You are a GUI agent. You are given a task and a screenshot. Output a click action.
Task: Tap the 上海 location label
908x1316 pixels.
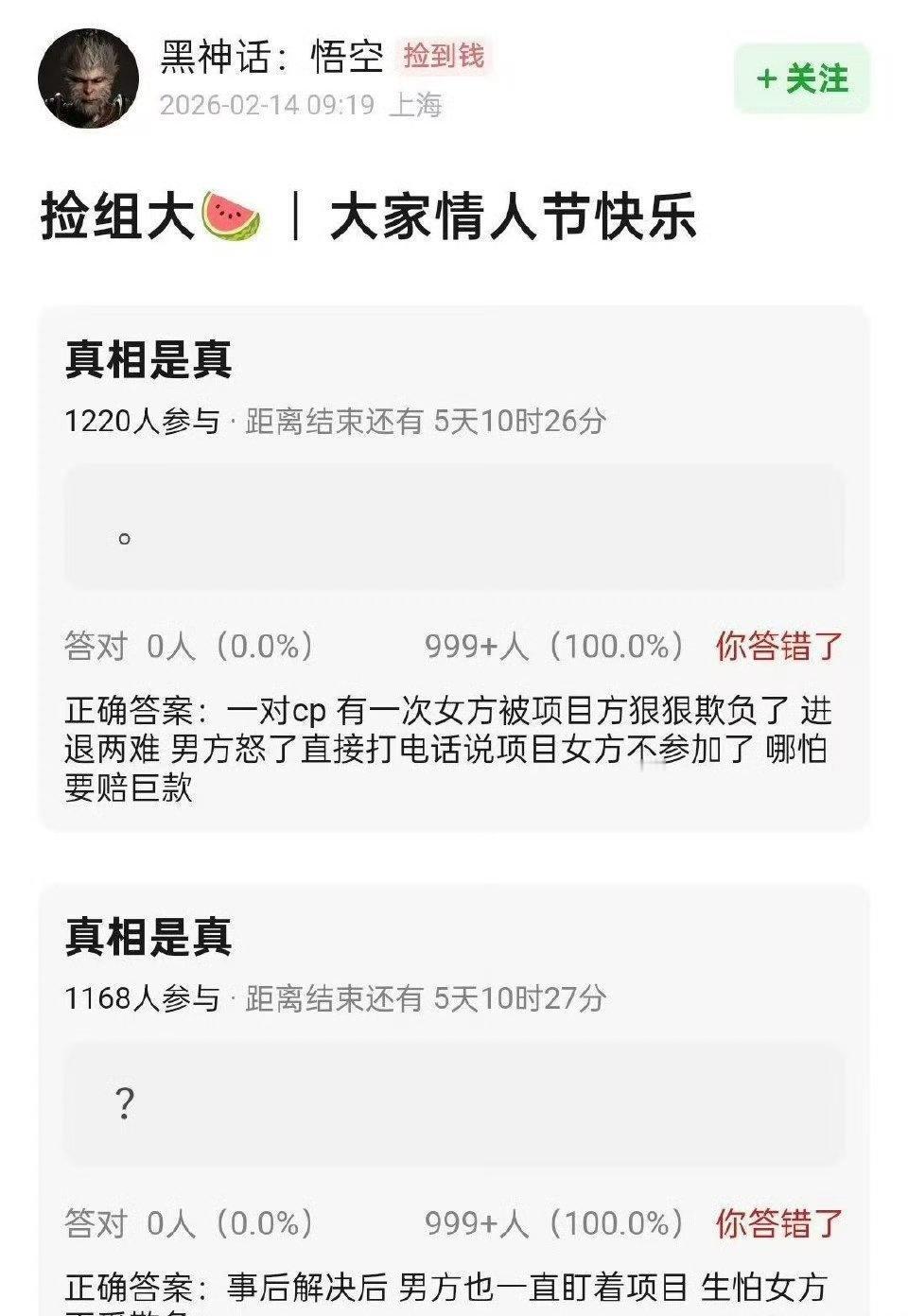[414, 104]
